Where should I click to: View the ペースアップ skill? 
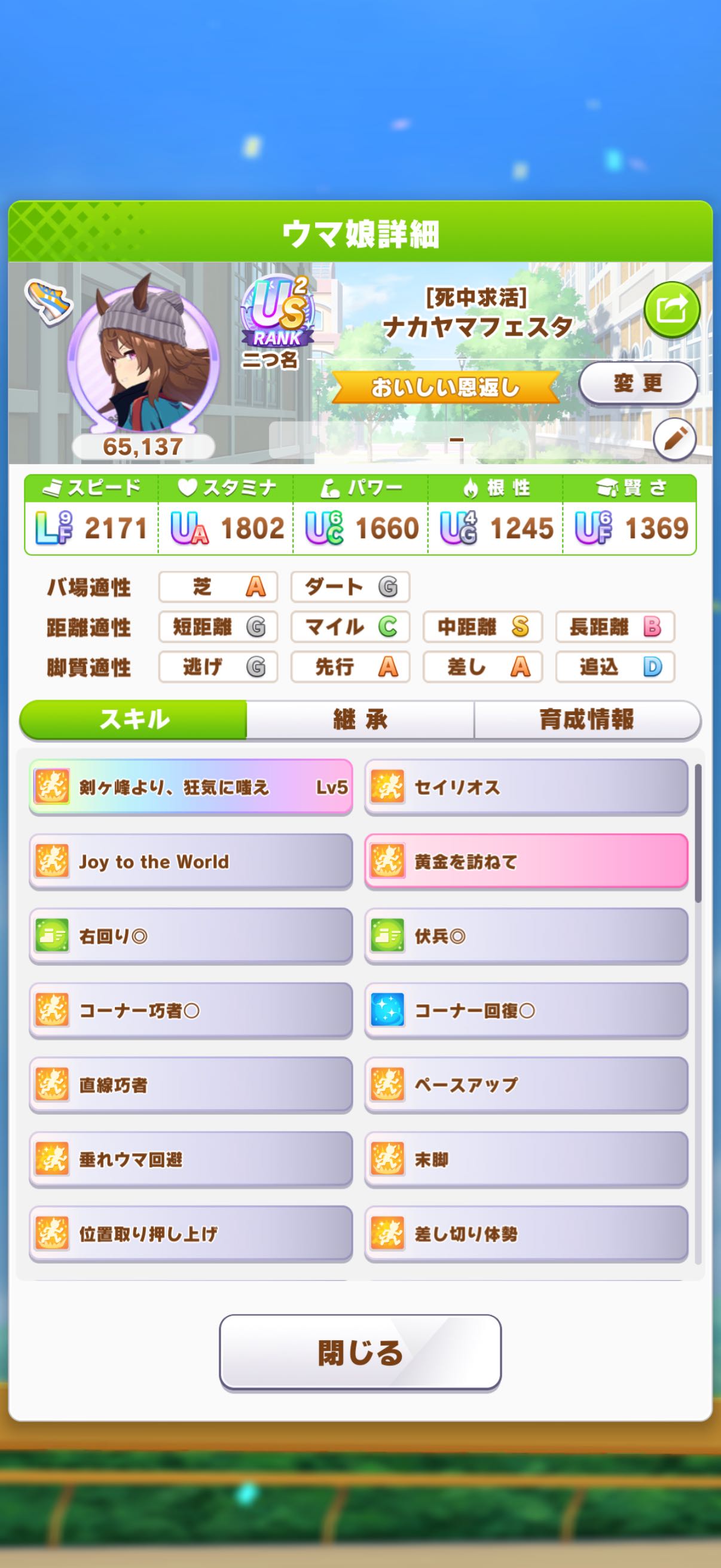[526, 1085]
